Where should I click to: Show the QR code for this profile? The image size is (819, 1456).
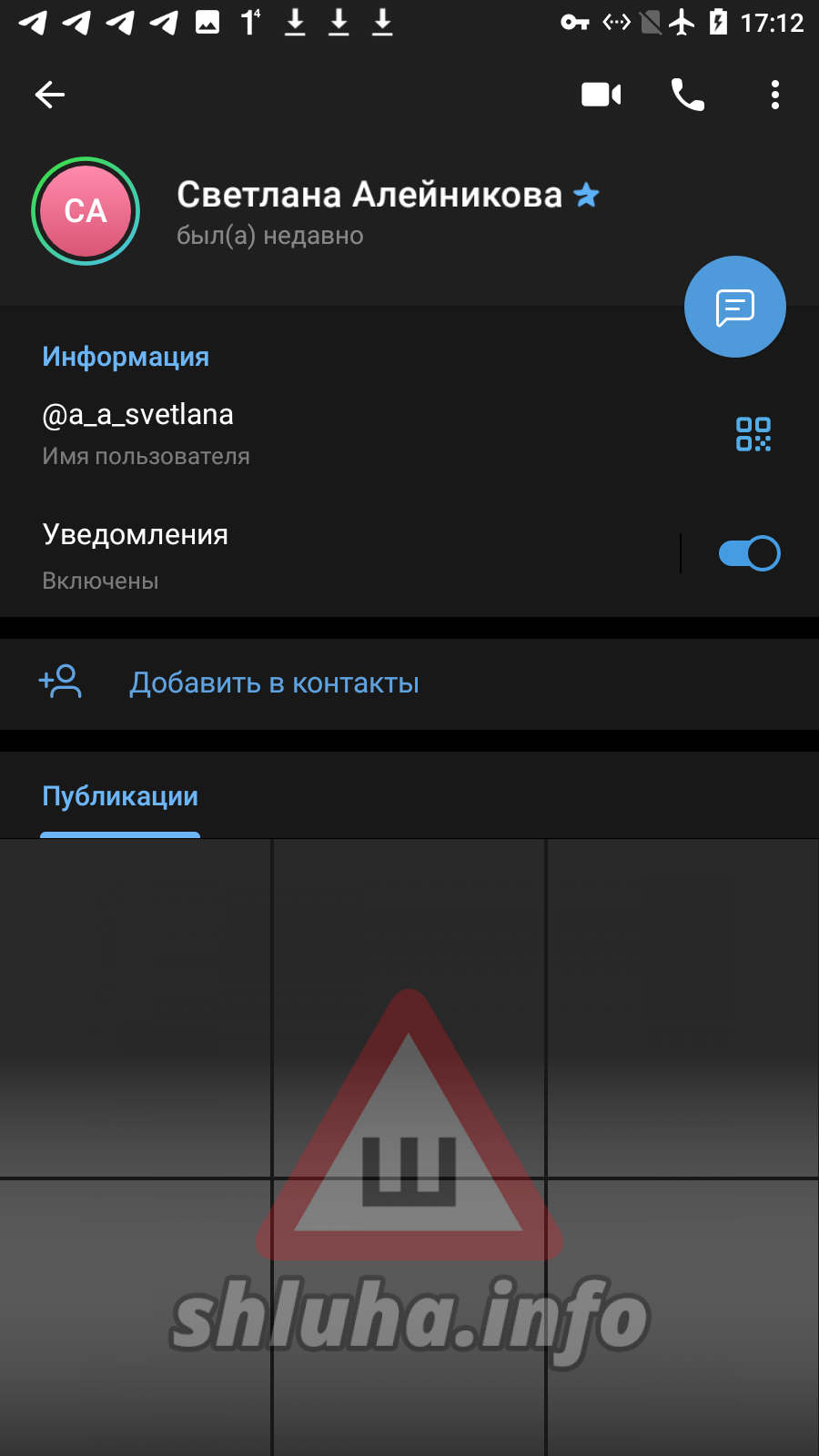point(753,434)
